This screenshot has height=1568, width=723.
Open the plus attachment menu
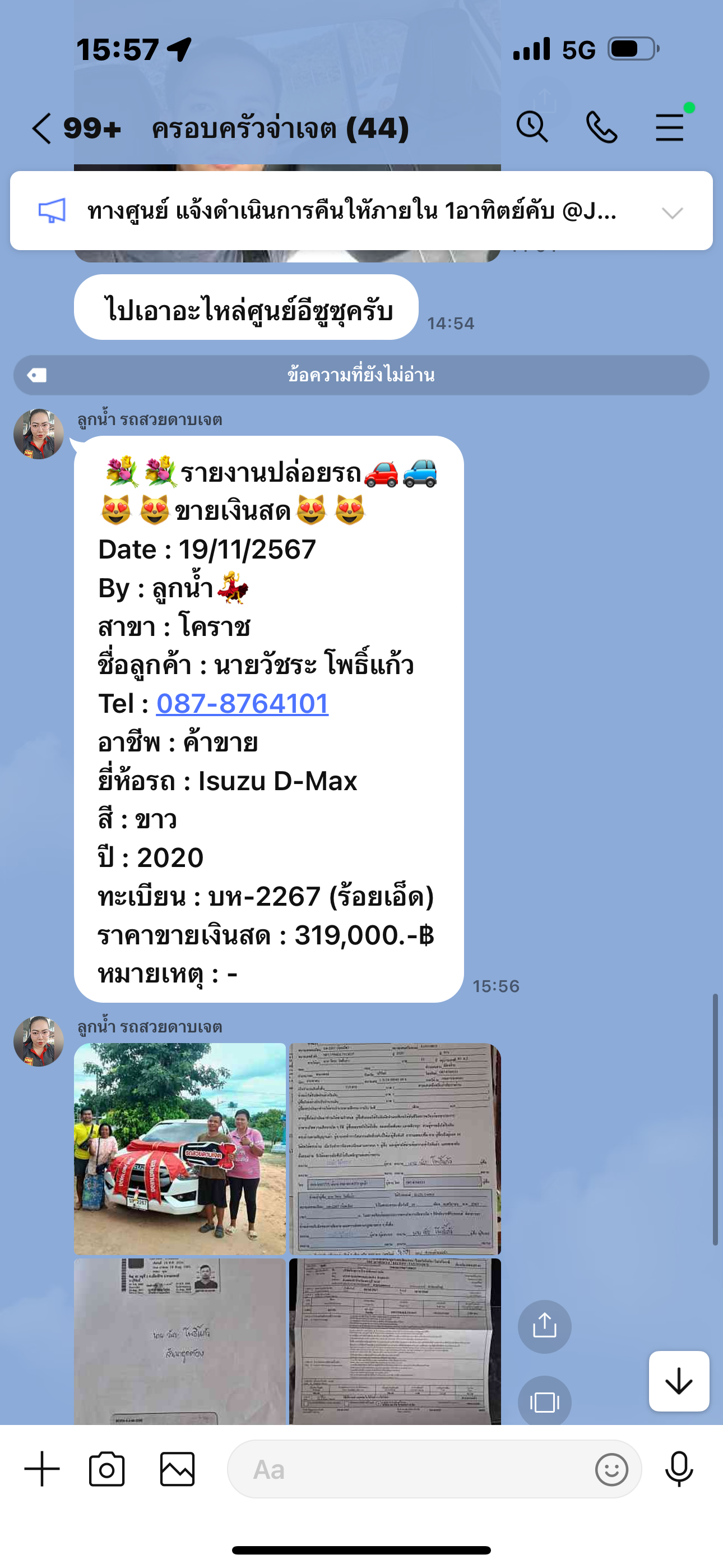[42, 1469]
